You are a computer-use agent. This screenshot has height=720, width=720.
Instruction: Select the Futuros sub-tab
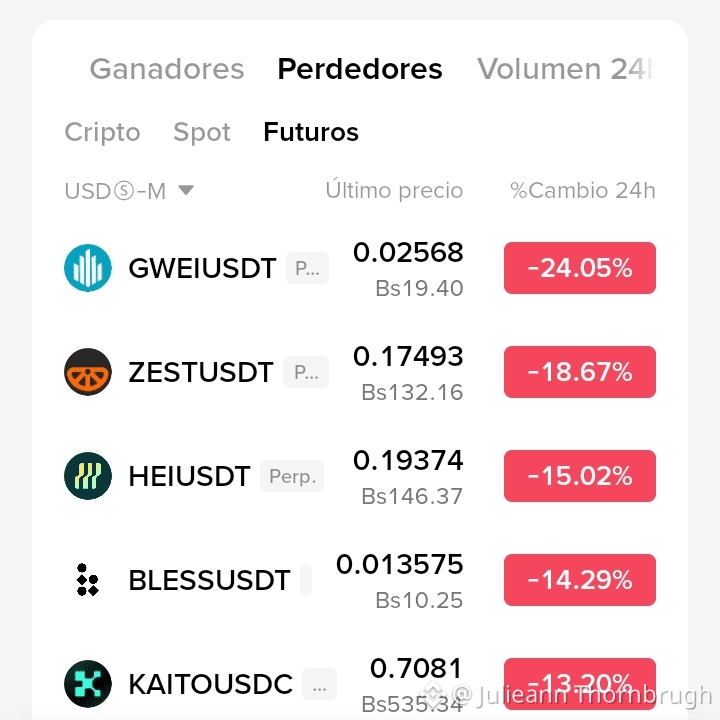[x=311, y=132]
